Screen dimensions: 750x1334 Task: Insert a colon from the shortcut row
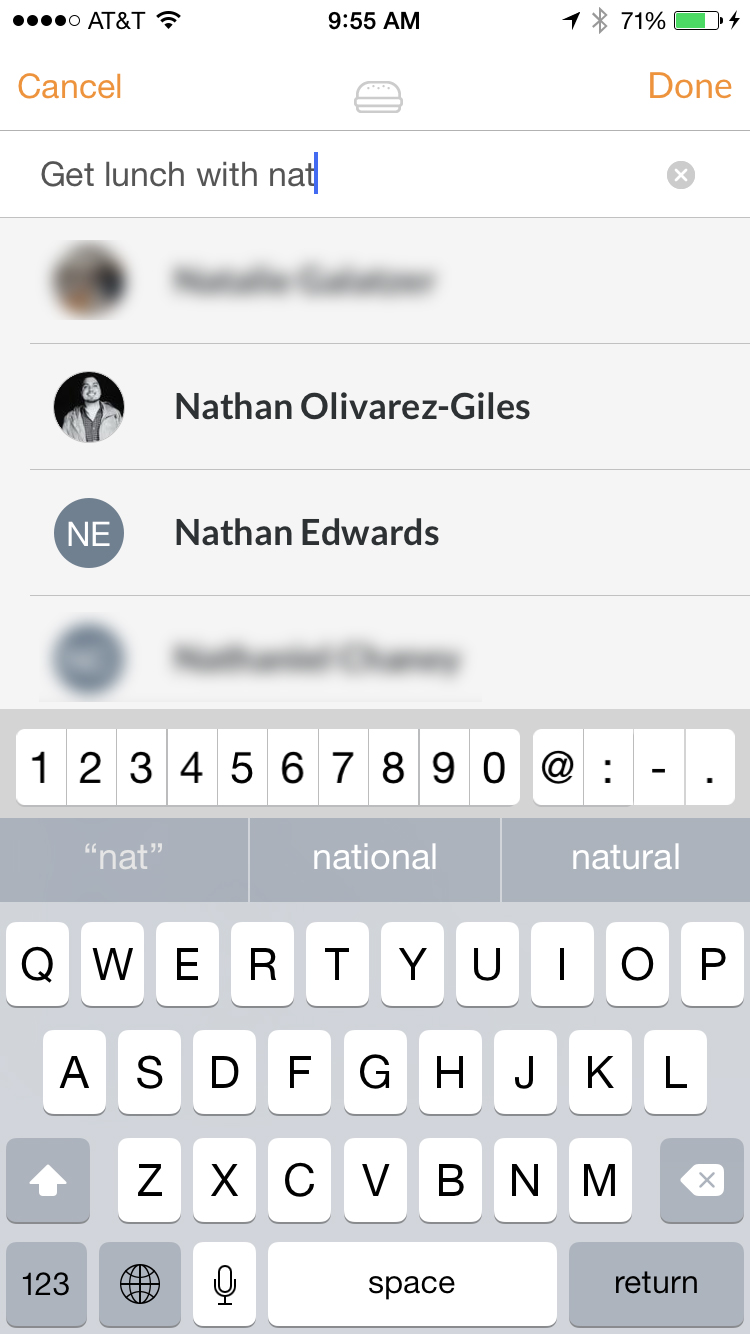(608, 768)
